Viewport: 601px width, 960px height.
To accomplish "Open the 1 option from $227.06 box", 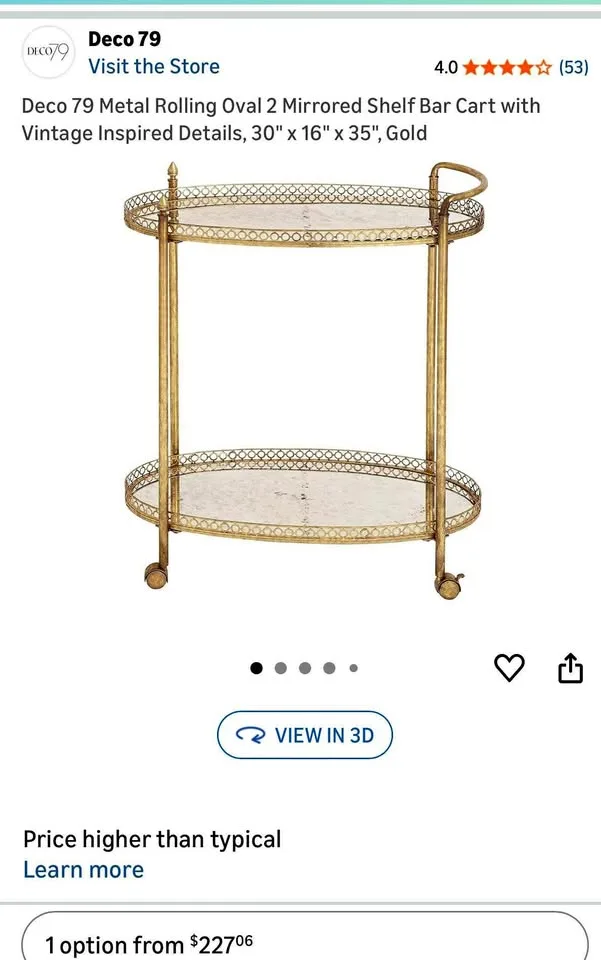I will (x=305, y=940).
